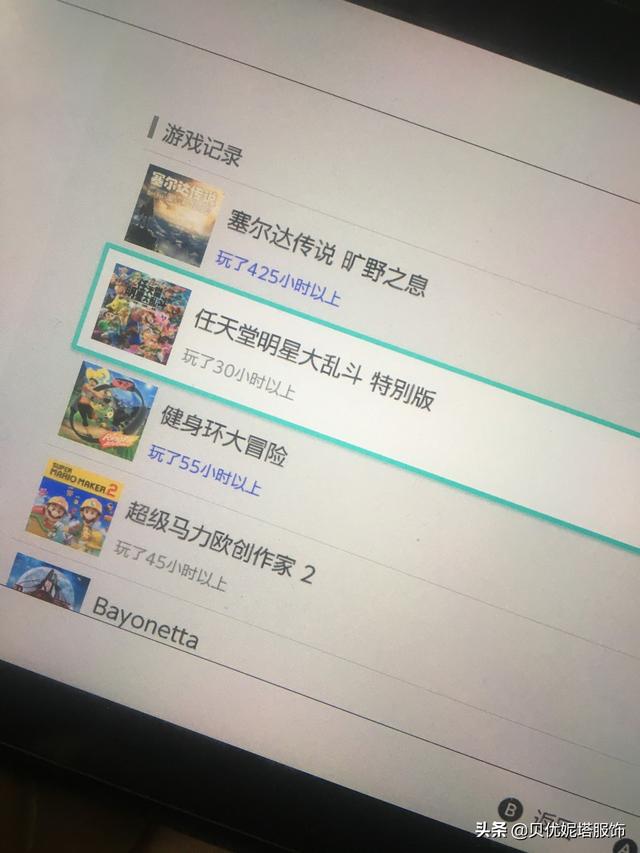Open the 健身环大冒险 play record
This screenshot has height=853, width=640.
(223, 440)
